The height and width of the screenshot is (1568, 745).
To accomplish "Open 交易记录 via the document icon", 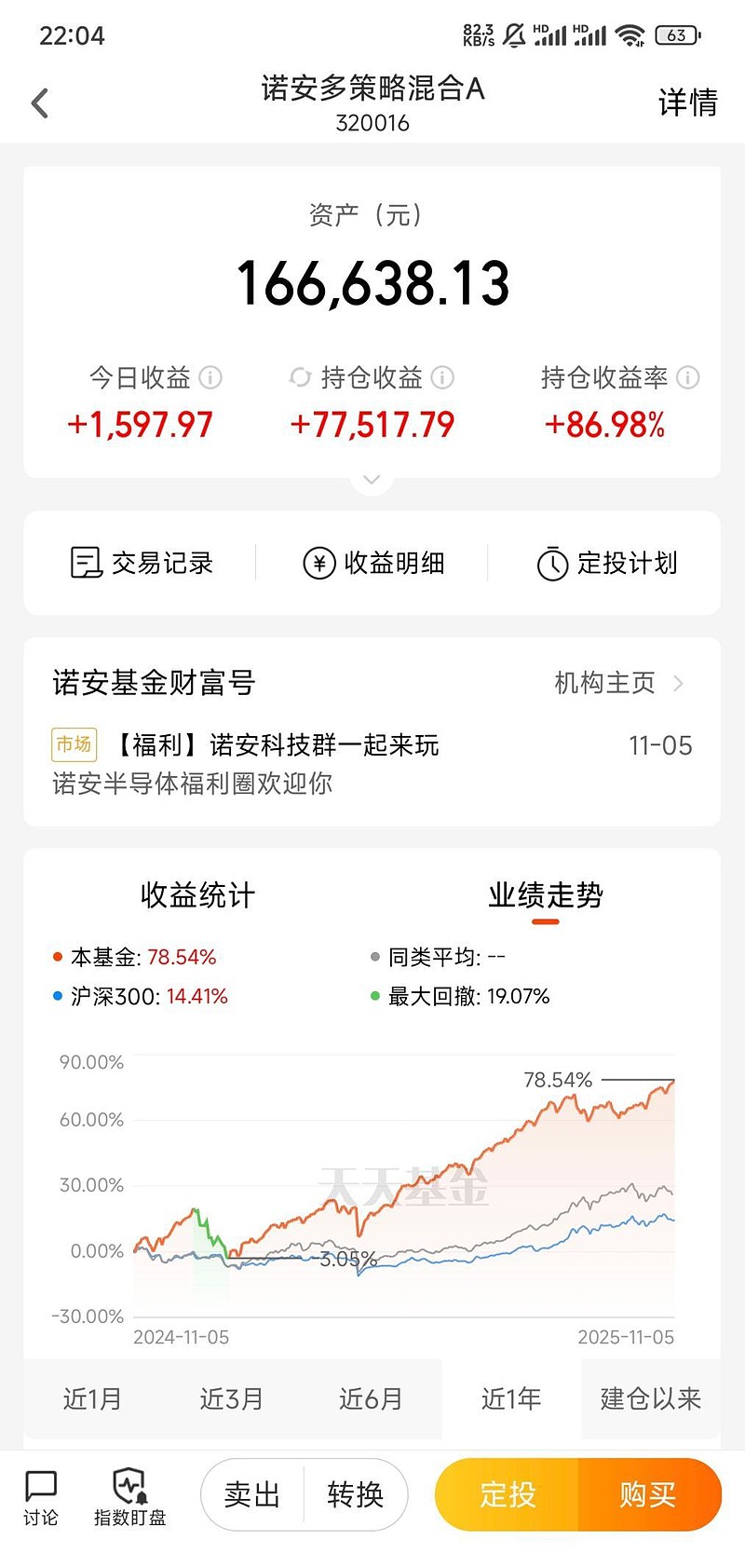I will pos(86,563).
